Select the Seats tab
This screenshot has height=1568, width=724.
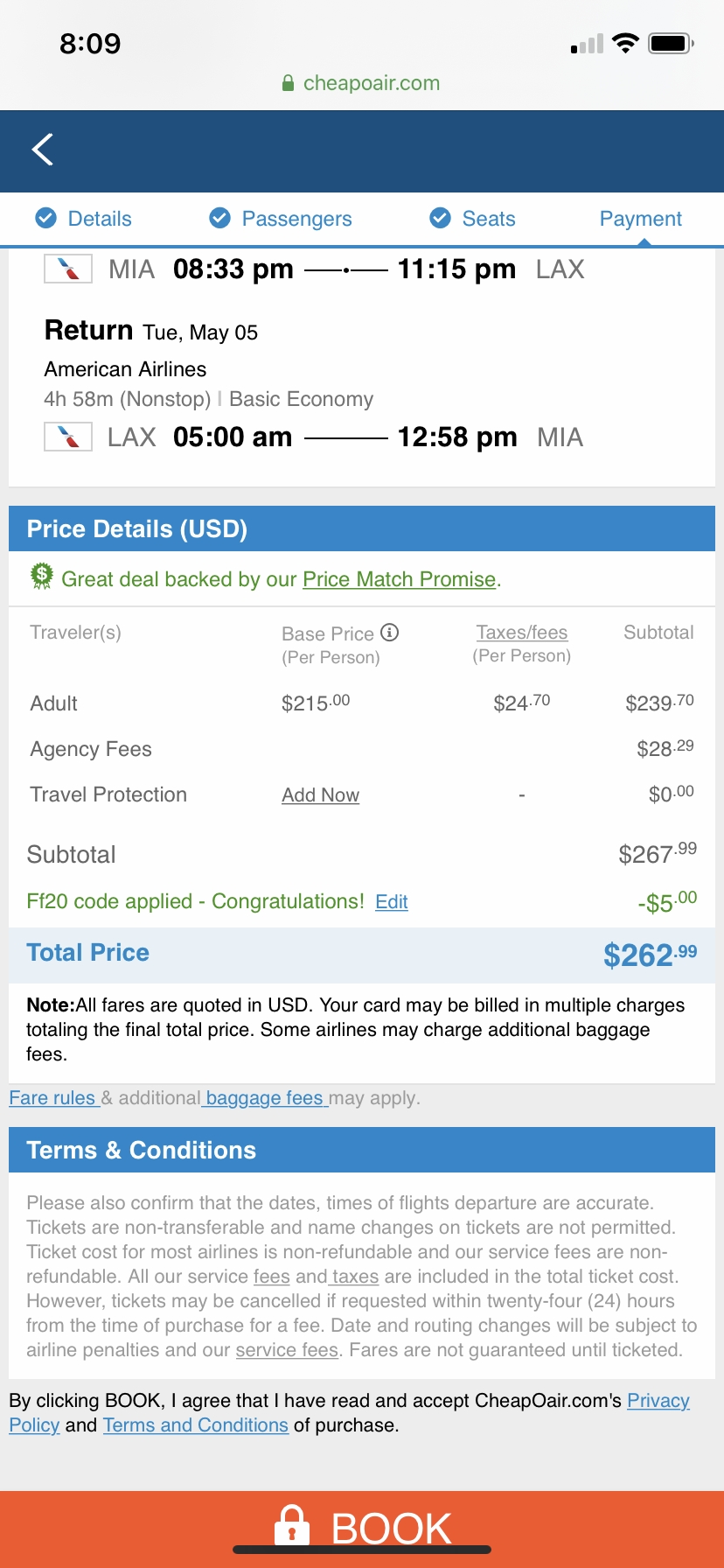(488, 218)
